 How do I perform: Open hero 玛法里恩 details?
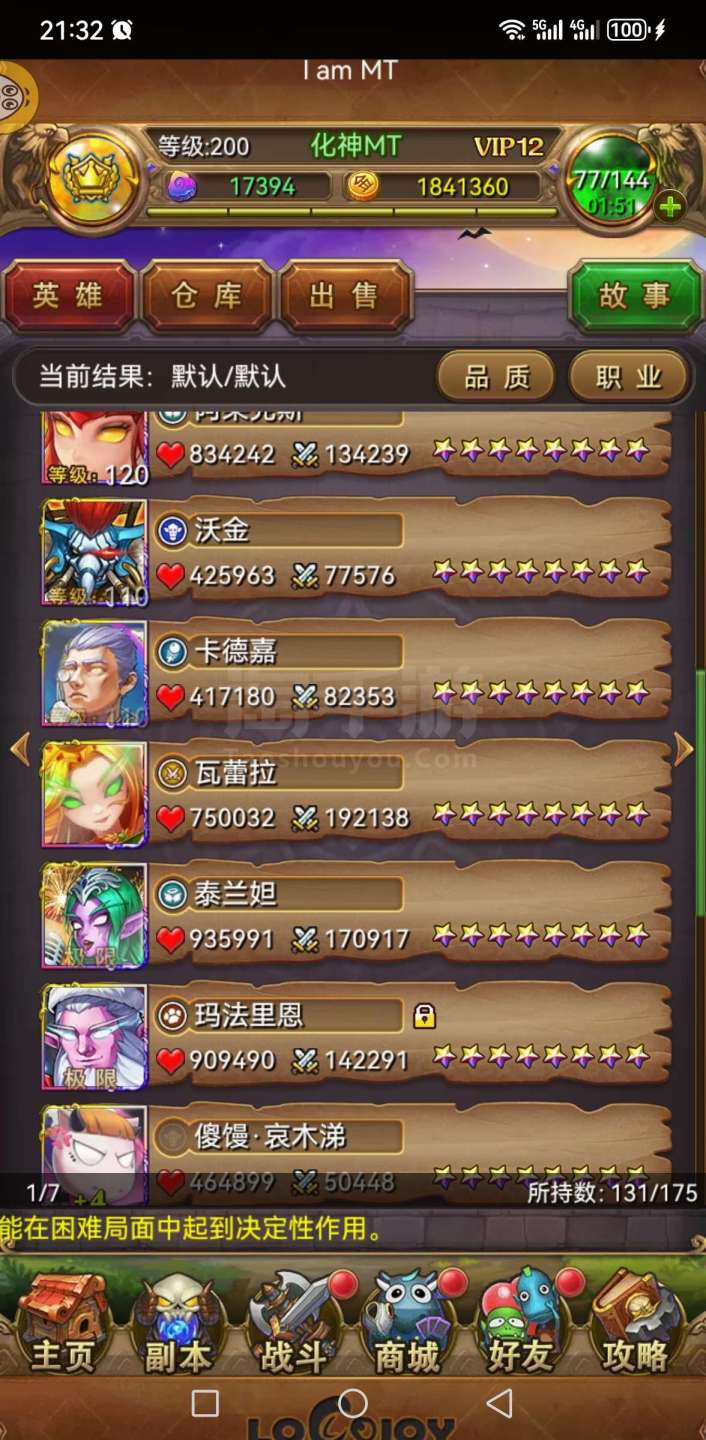click(400, 1037)
